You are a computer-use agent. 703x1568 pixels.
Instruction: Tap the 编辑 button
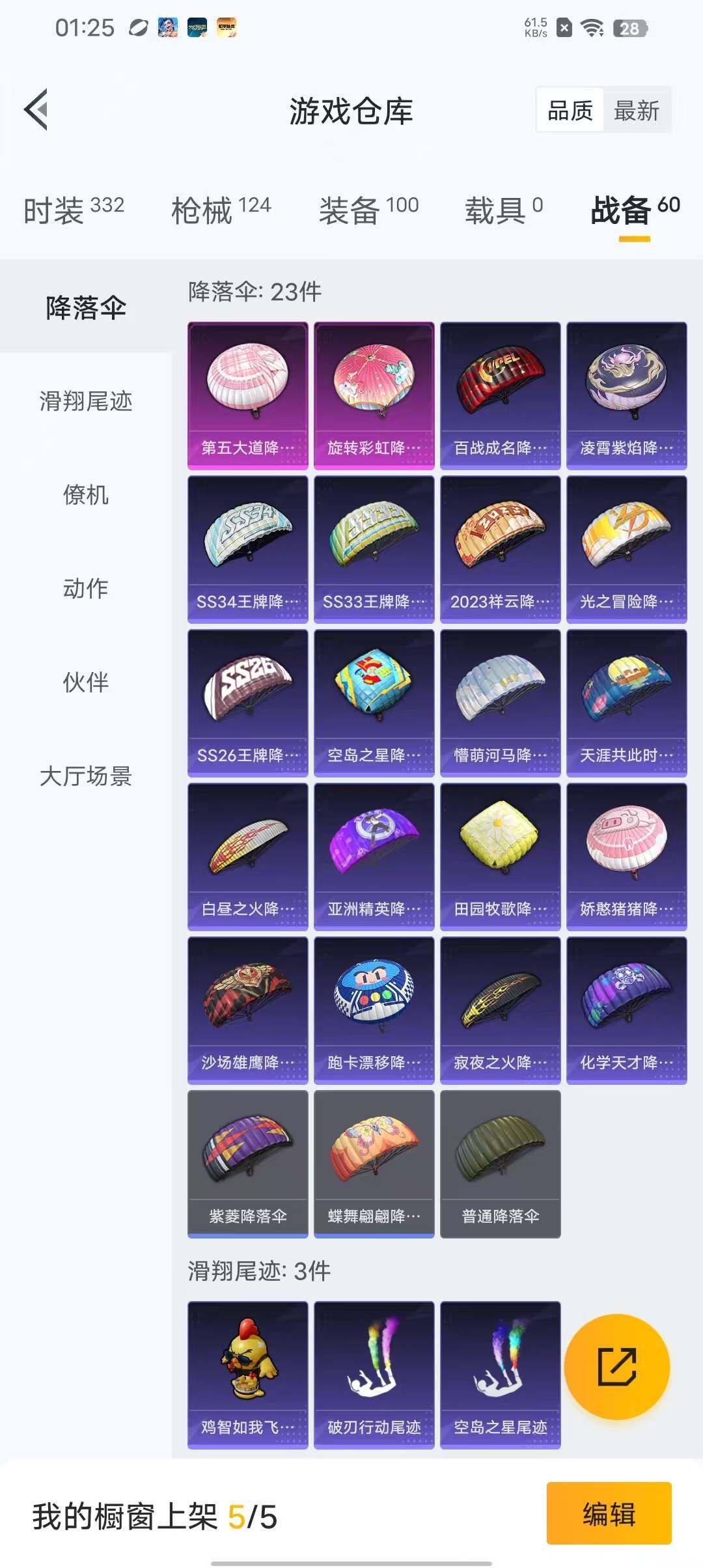(x=609, y=1513)
